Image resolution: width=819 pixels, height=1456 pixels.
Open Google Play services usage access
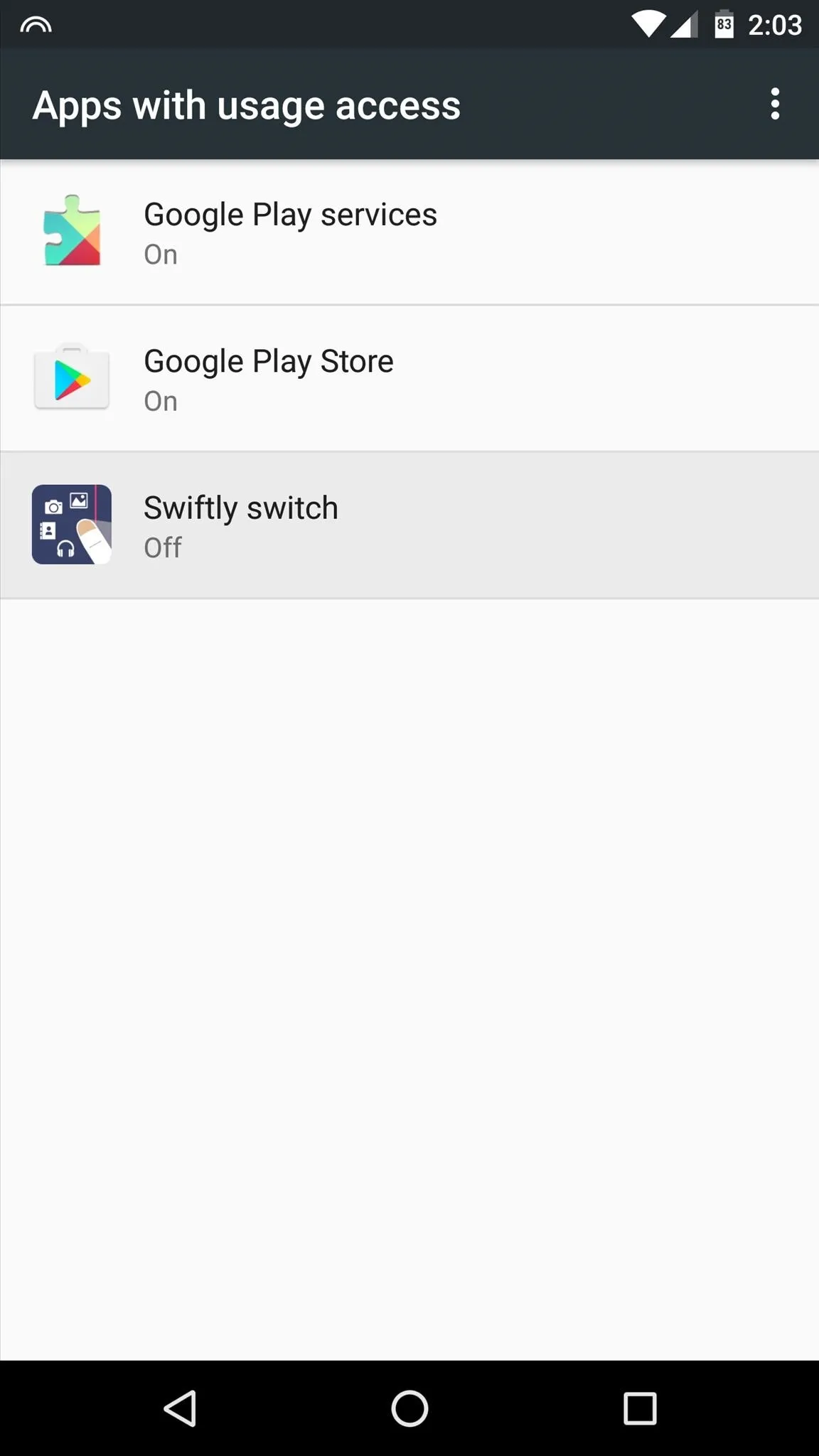pos(409,232)
